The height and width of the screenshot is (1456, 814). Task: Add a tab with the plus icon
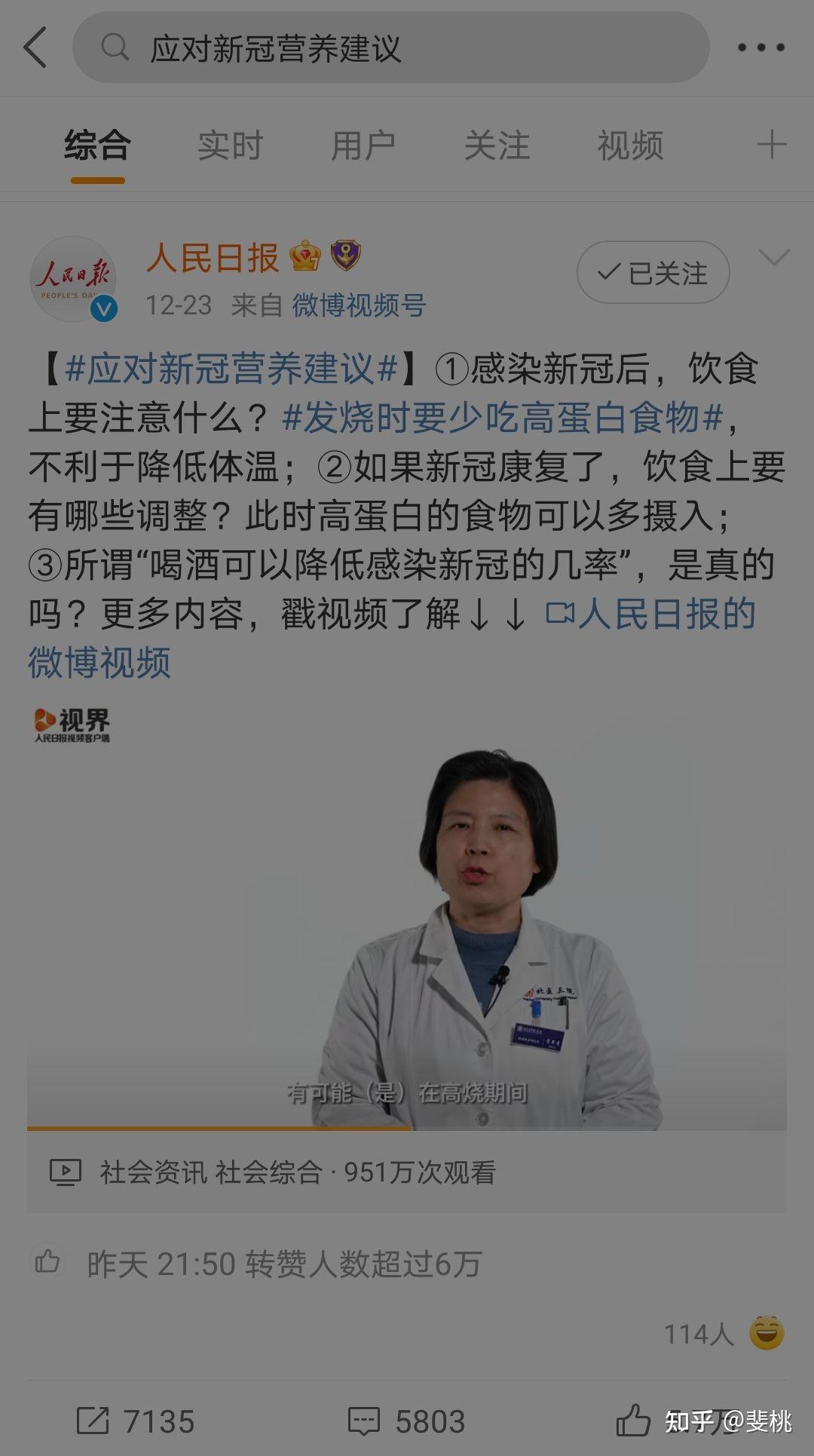(x=772, y=145)
